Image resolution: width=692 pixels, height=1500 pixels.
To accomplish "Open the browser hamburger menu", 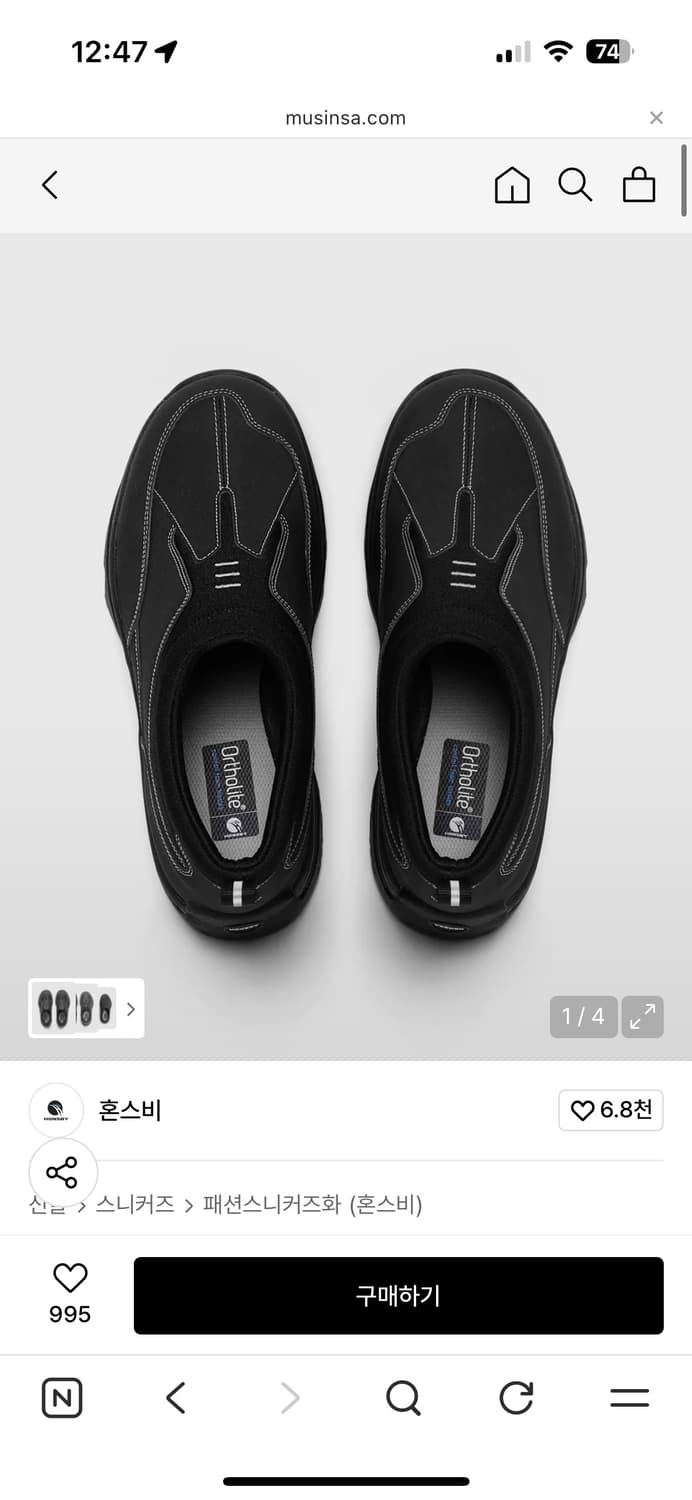I will (629, 1398).
